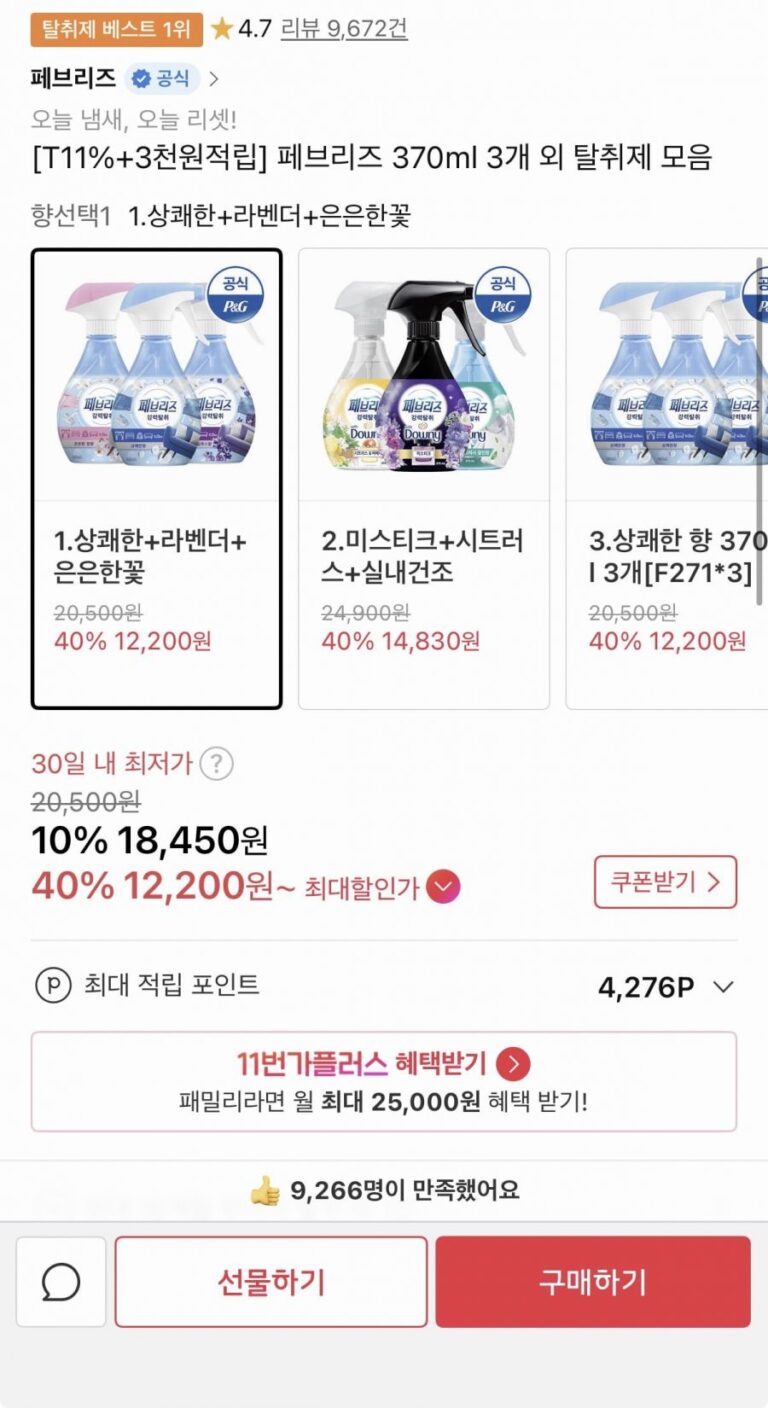Viewport: 768px width, 1408px height.
Task: Select option 2.미스티크+시트러스+실내건조
Action: click(x=424, y=478)
